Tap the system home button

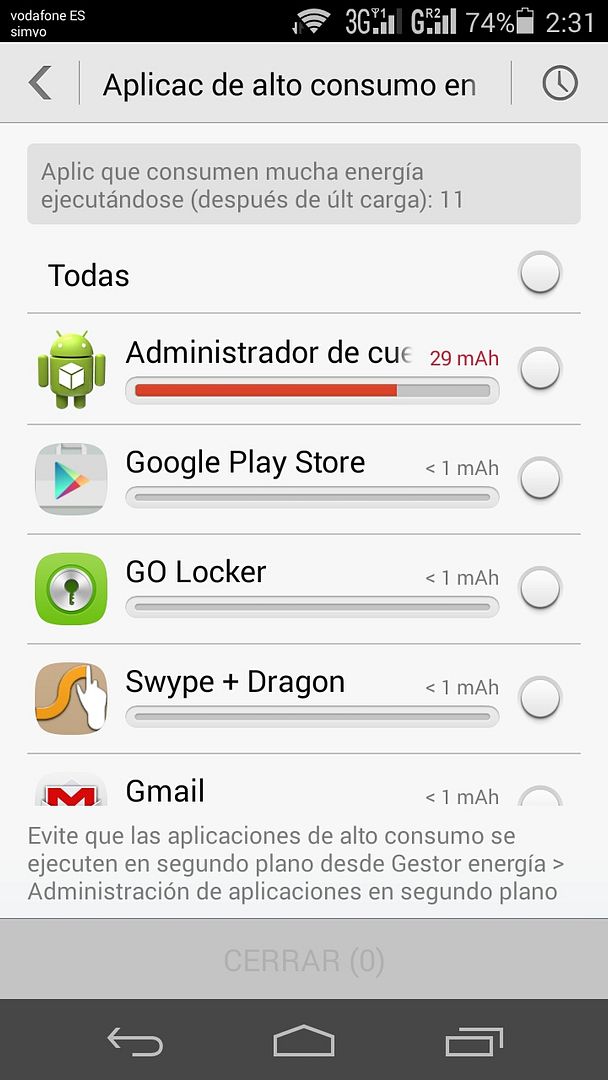coord(304,1041)
